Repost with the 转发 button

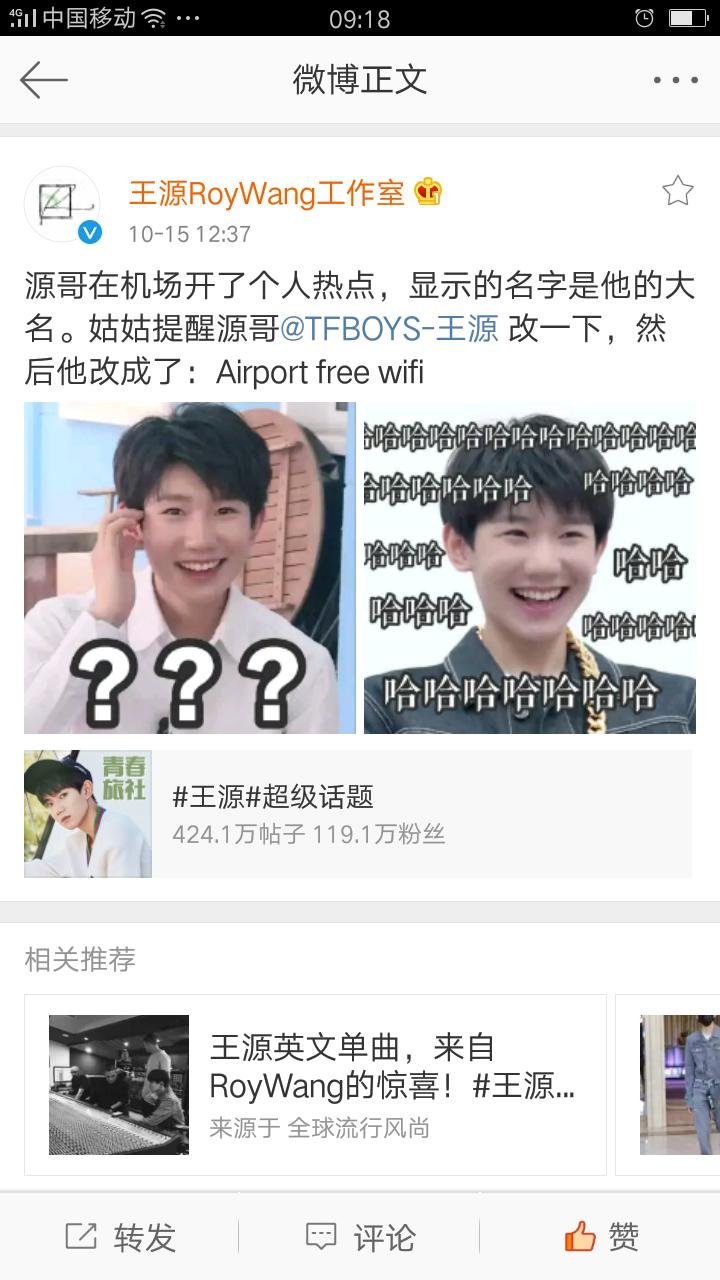(x=120, y=1237)
